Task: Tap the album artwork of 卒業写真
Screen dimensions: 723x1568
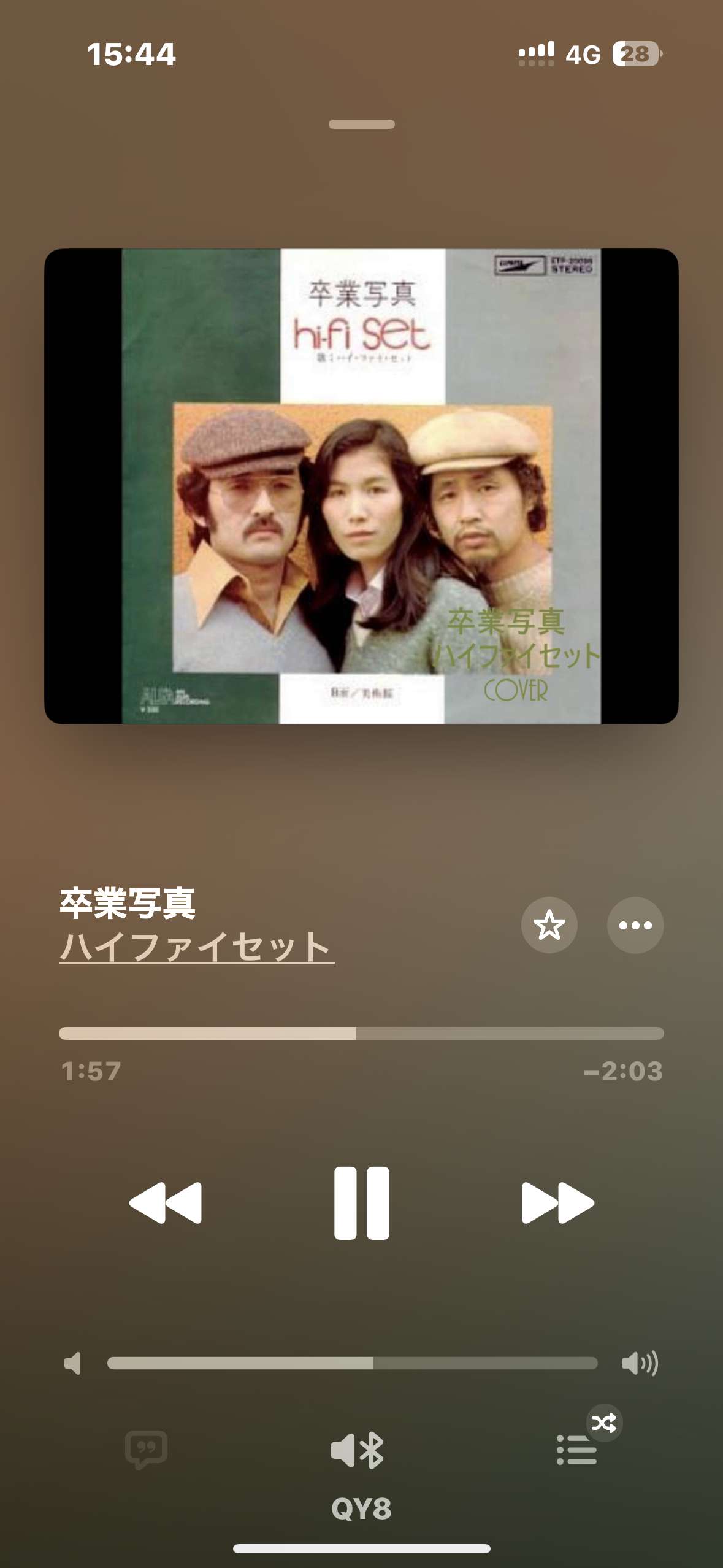Action: pyautogui.click(x=361, y=486)
